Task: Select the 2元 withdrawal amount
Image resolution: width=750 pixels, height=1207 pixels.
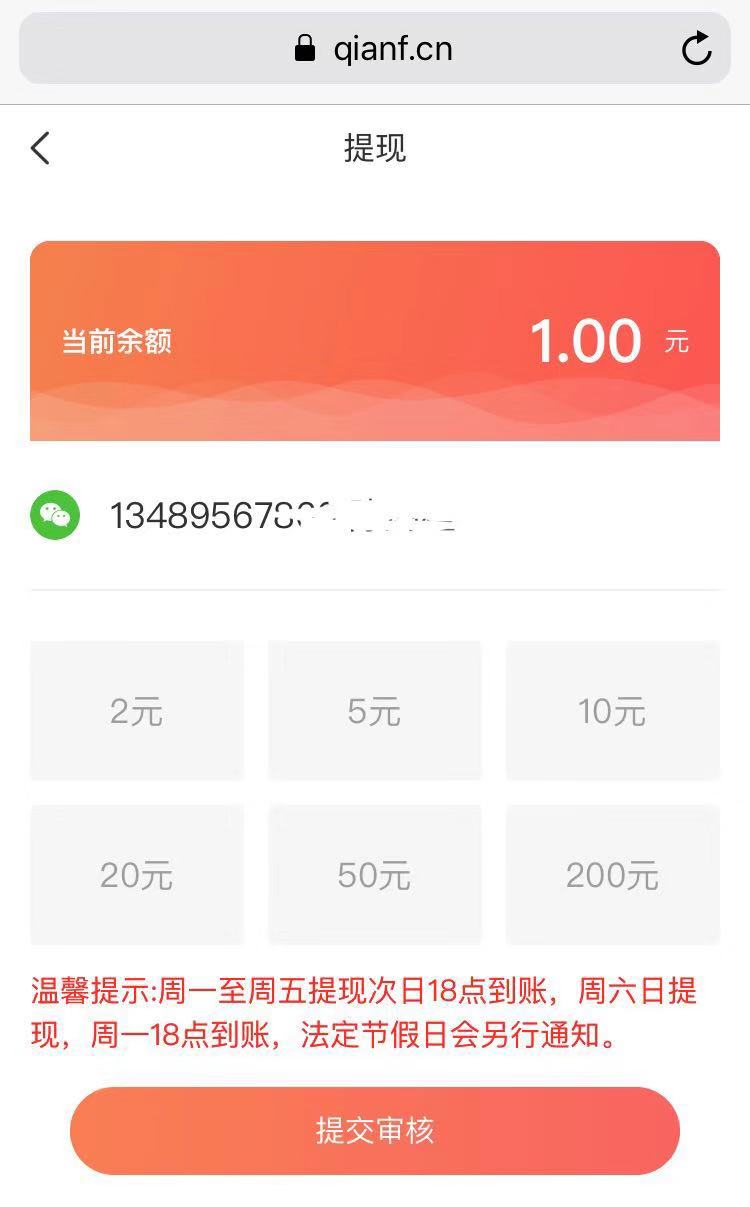Action: click(x=137, y=711)
